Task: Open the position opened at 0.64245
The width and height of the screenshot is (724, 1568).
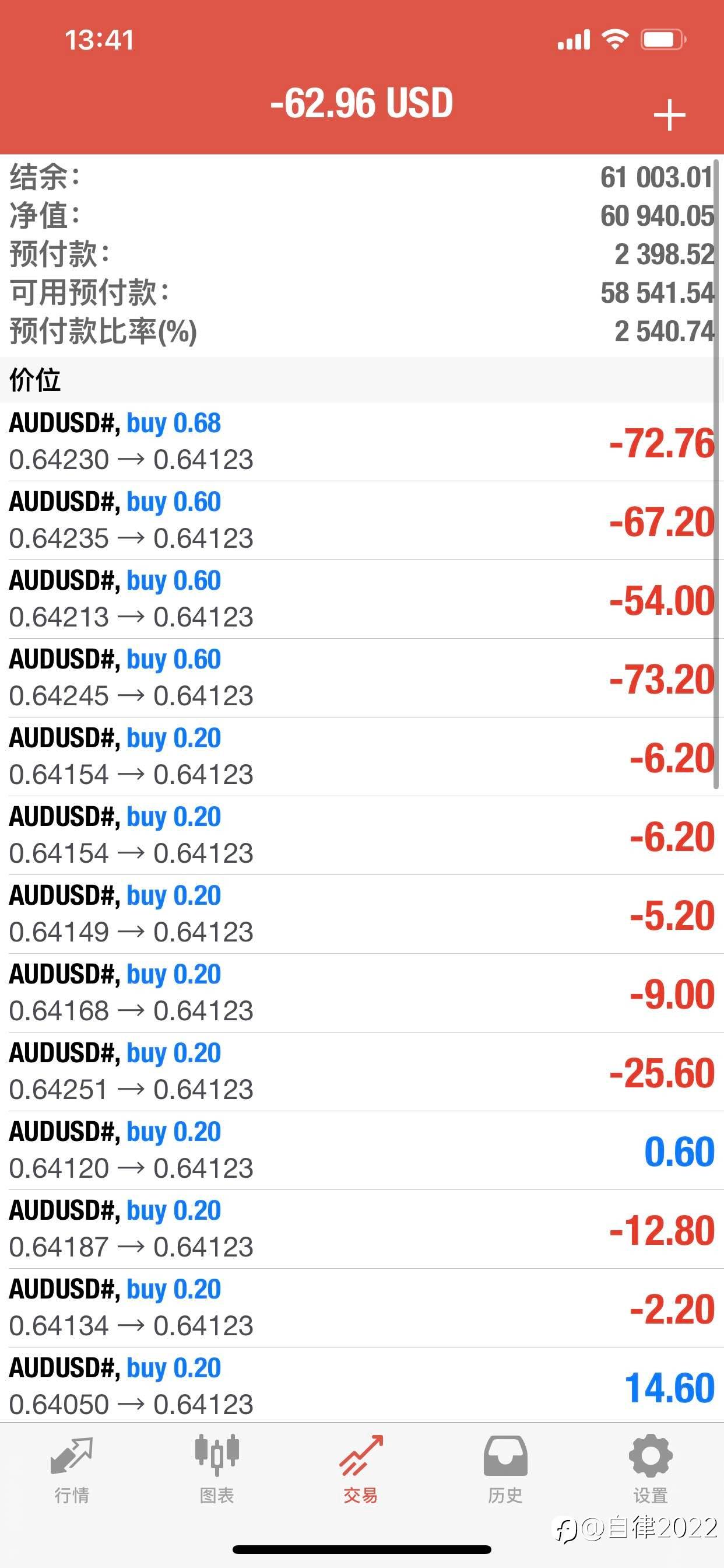Action: point(362,677)
